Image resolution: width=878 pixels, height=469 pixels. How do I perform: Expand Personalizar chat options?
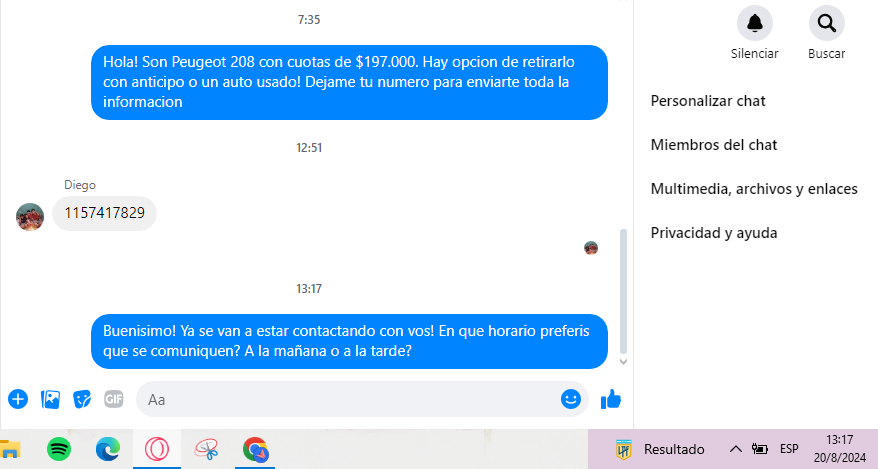708,101
